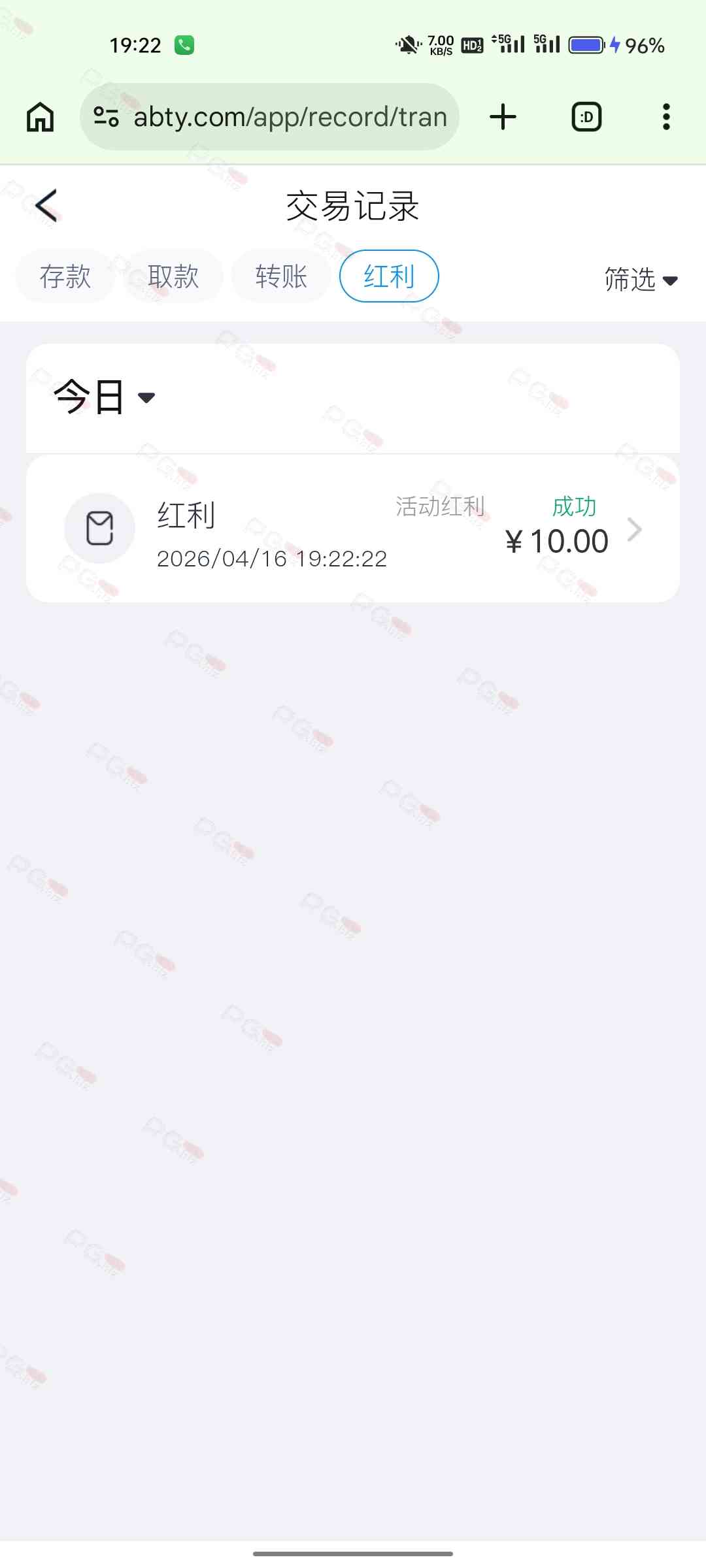Go back from 交易记录 page

[x=46, y=206]
